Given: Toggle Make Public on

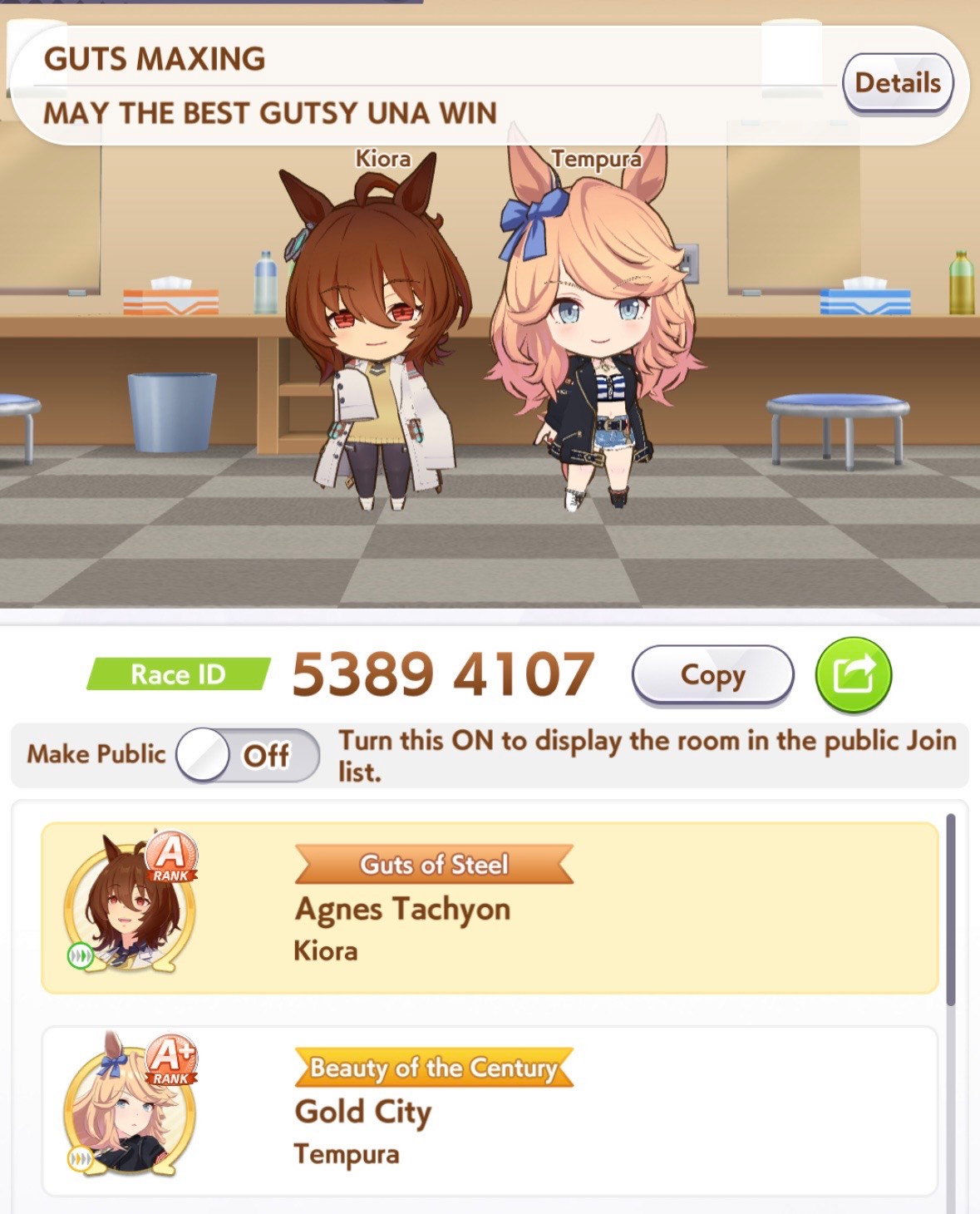Looking at the screenshot, I should (248, 755).
